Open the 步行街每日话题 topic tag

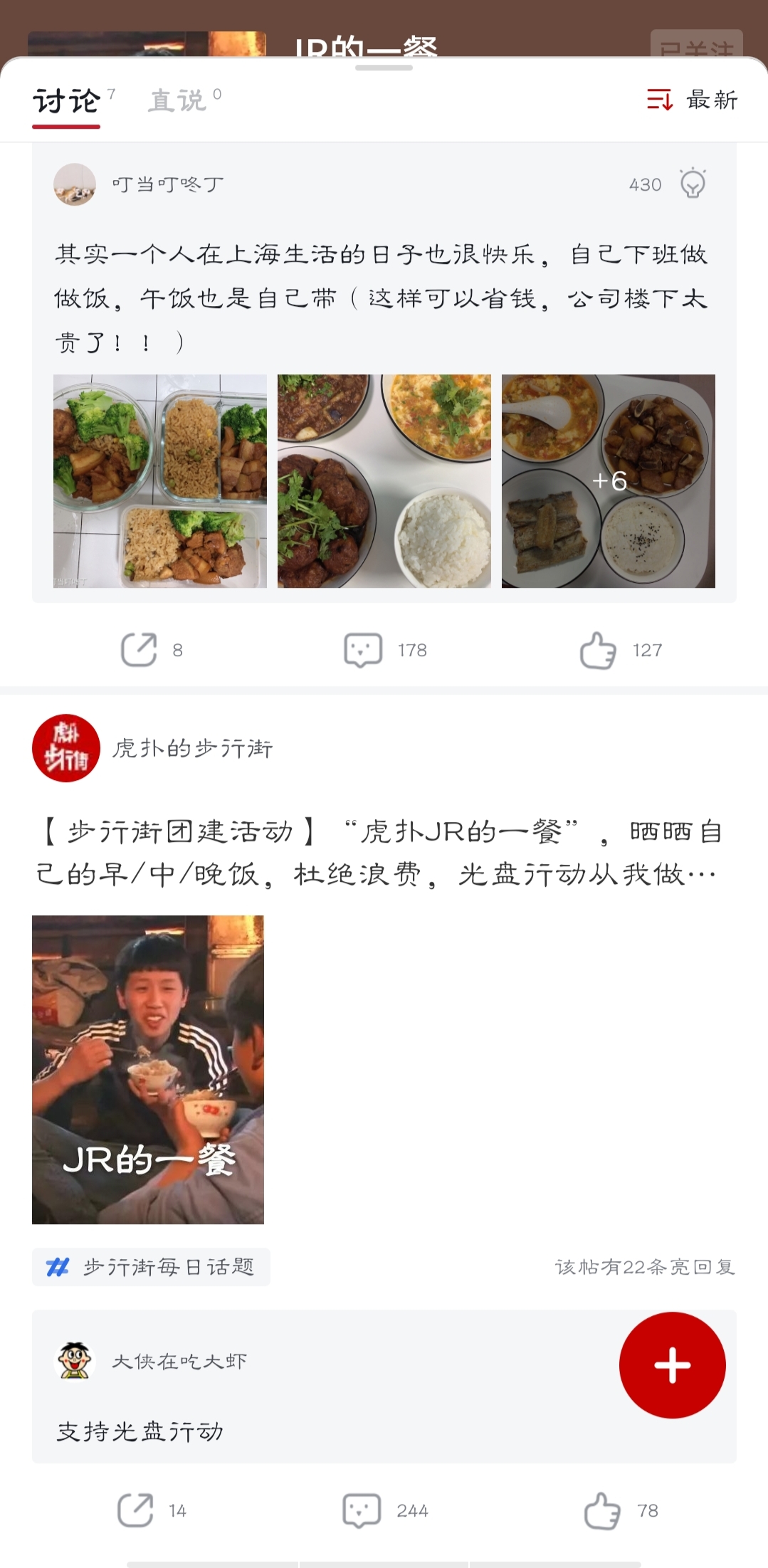coord(151,1267)
